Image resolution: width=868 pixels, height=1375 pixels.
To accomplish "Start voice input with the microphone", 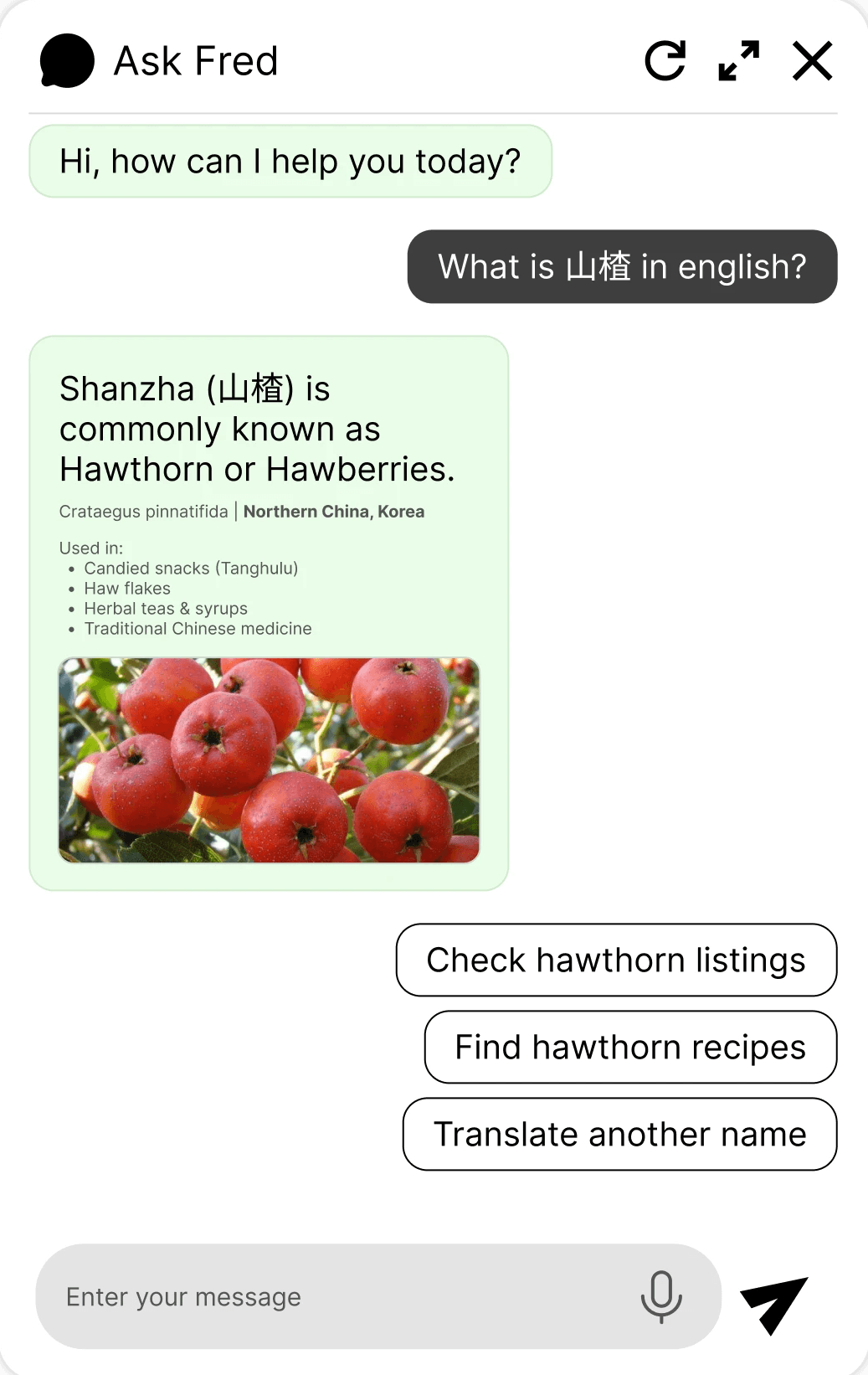I will (661, 1296).
